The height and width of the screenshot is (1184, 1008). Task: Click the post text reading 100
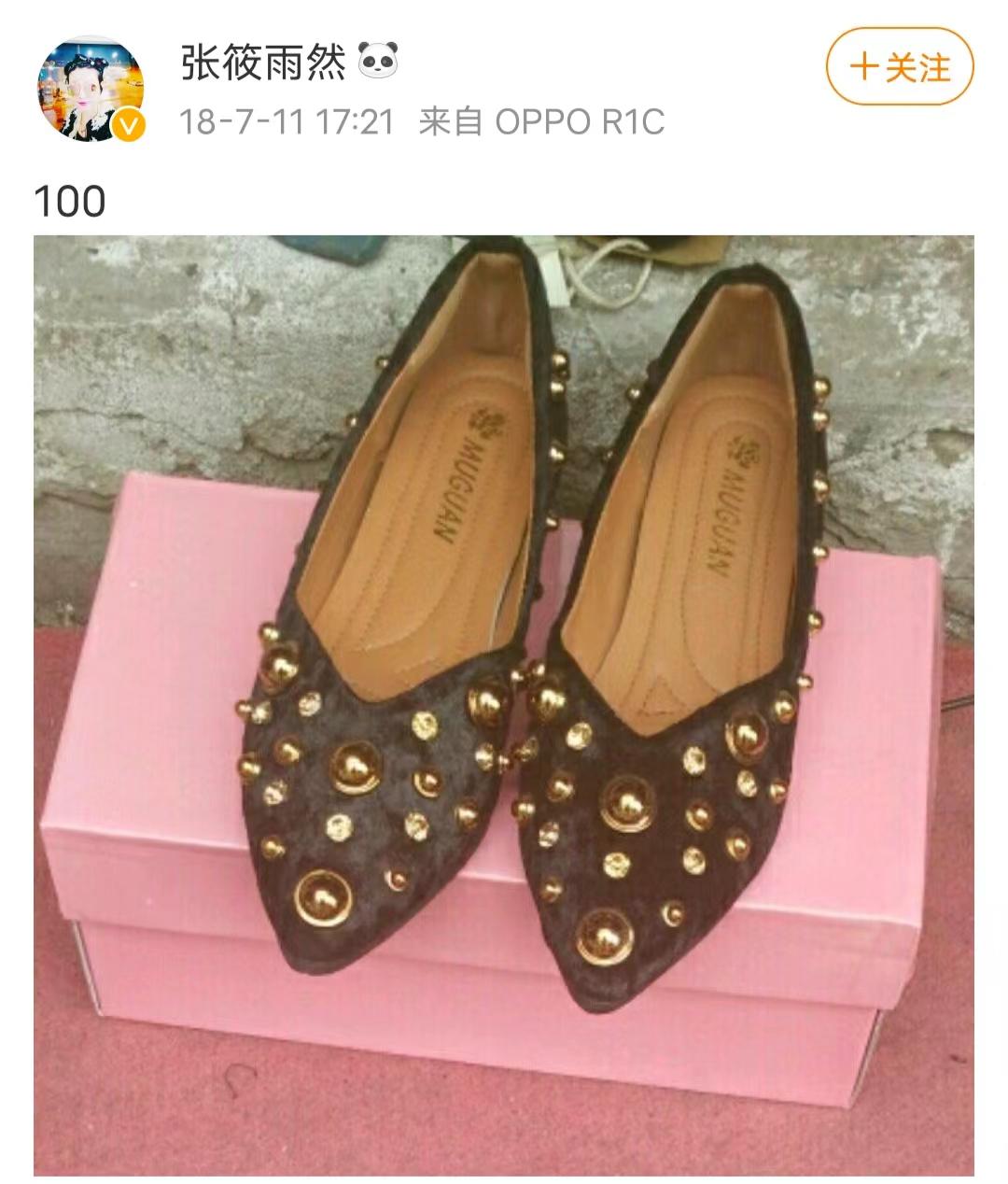72,198
